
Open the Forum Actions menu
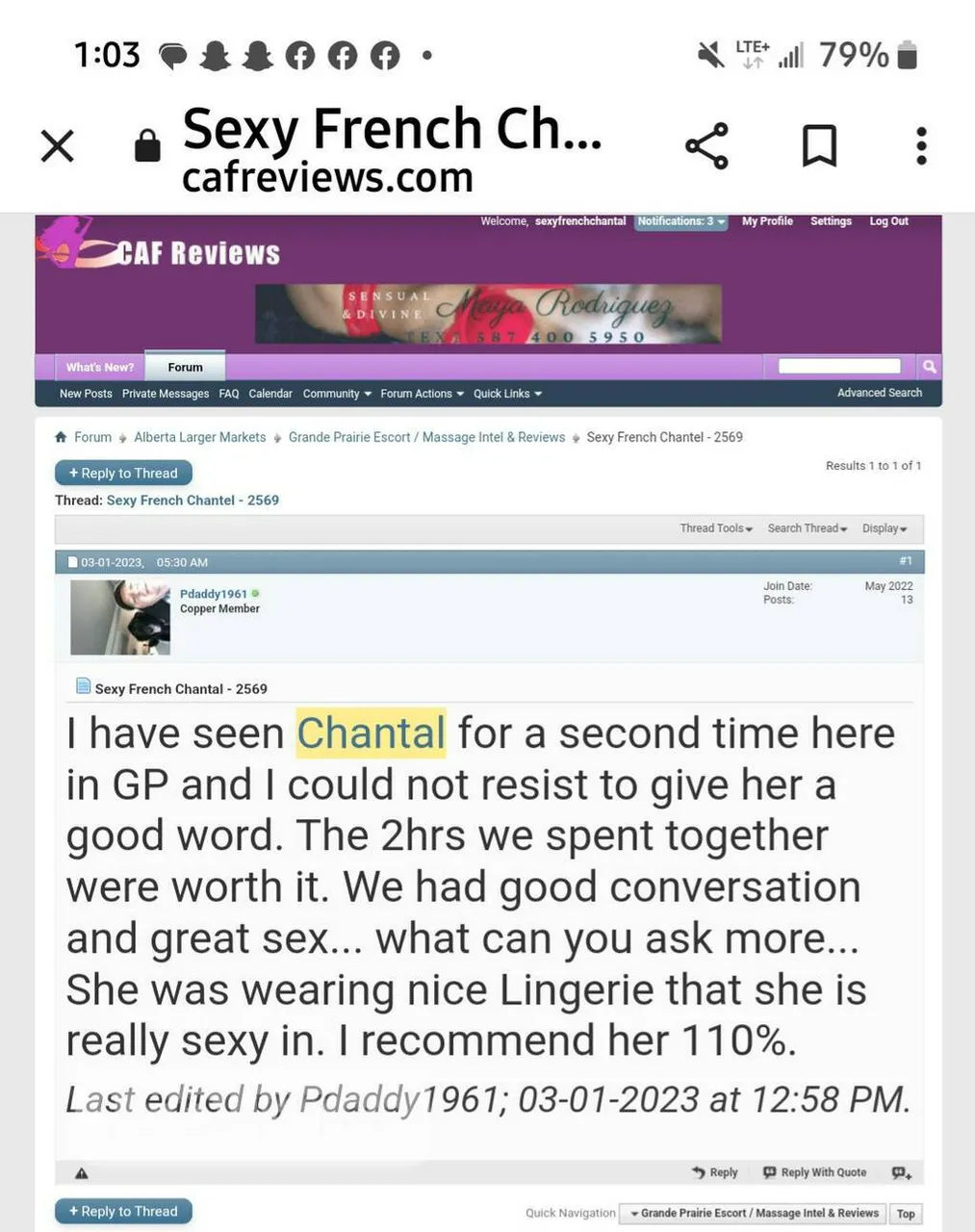(x=421, y=393)
